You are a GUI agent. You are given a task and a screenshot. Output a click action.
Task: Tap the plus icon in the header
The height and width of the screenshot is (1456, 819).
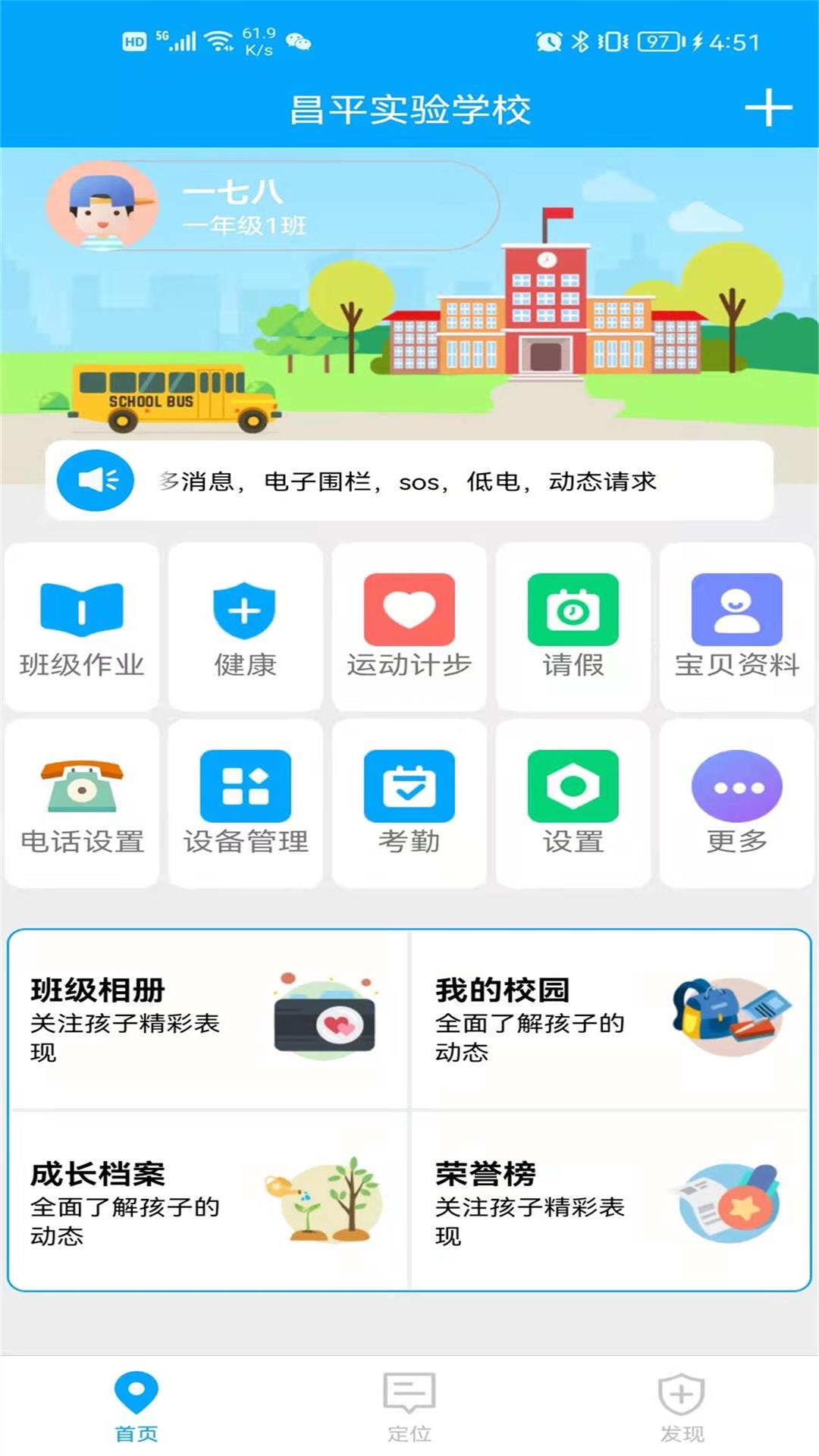(x=767, y=108)
